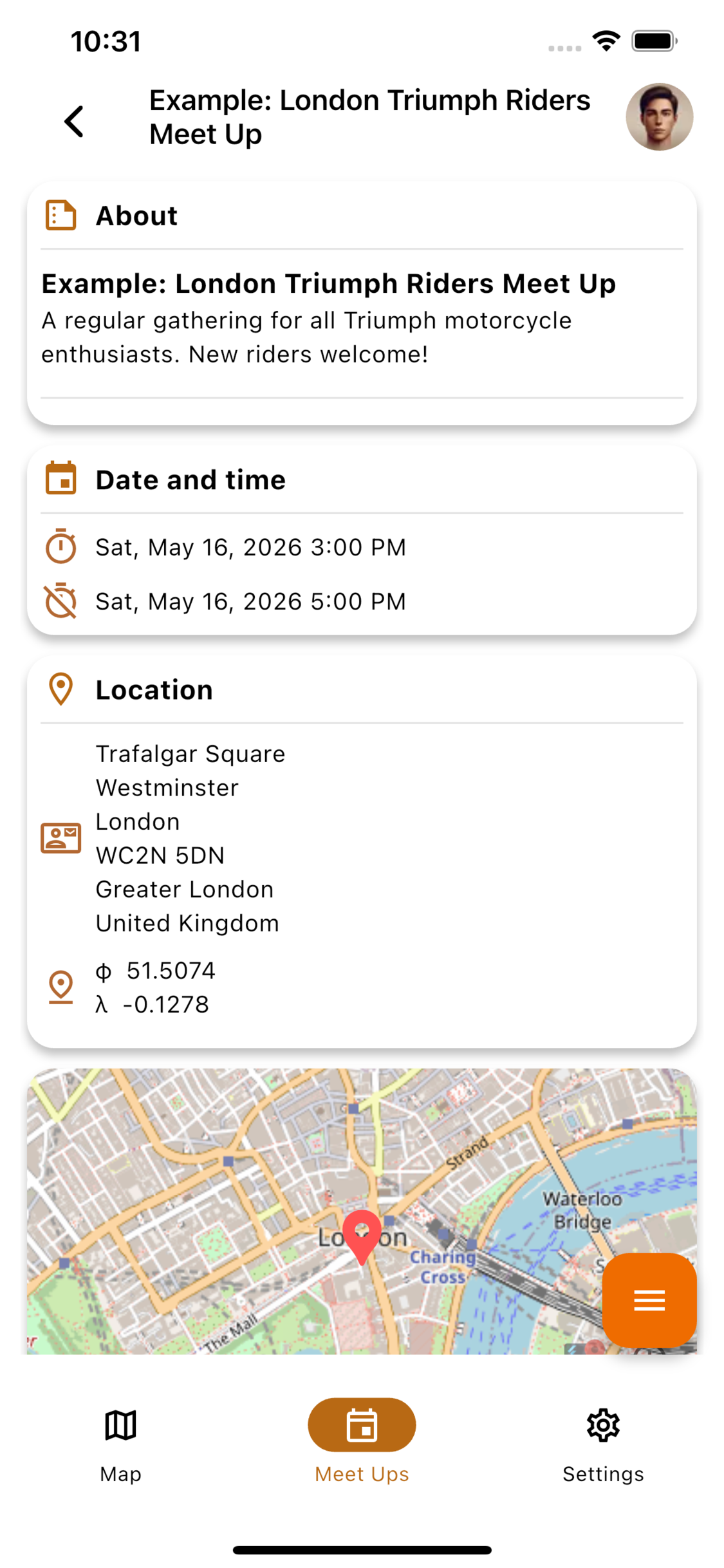Tap the address card icon next to Trafalgar Square
The width and height of the screenshot is (724, 1568).
60,837
